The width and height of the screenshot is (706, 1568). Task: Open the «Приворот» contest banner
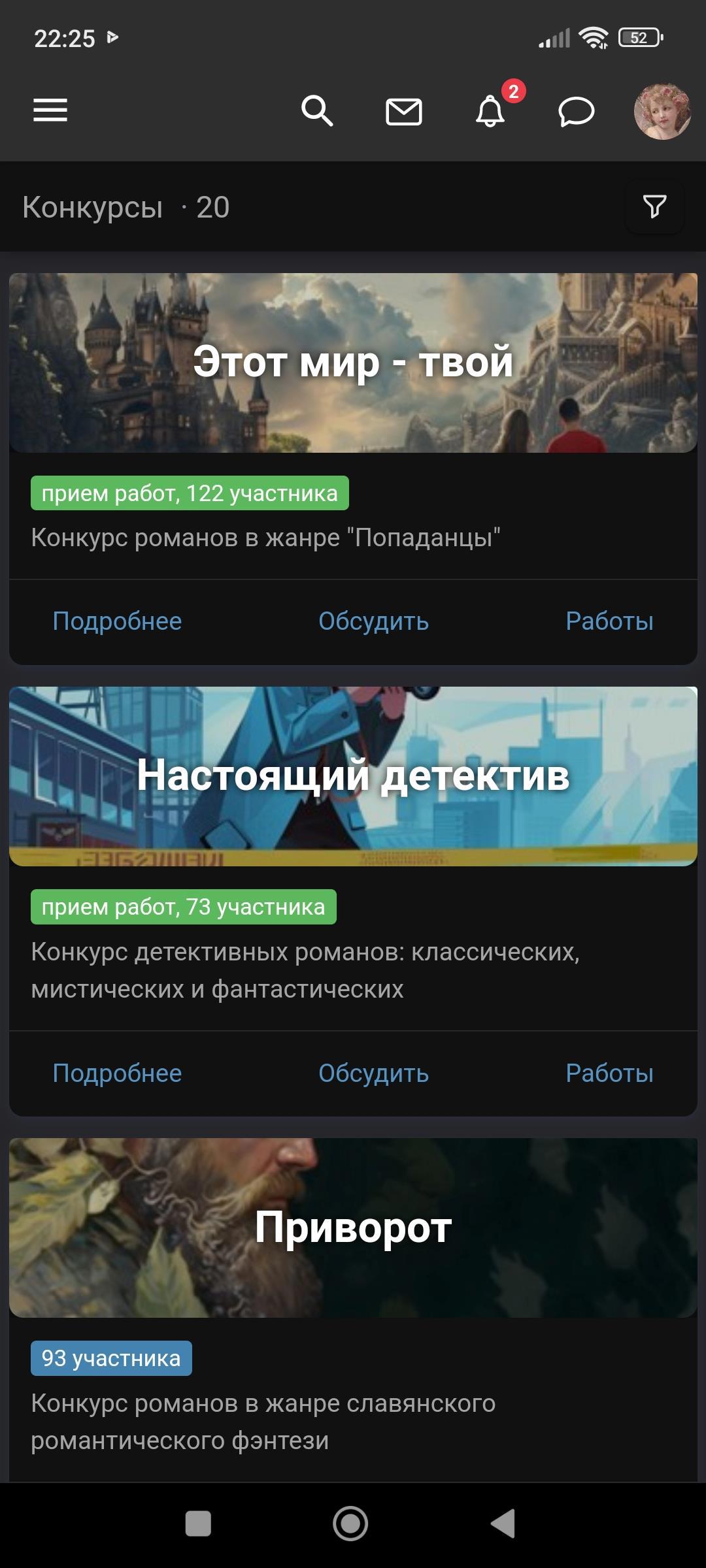click(353, 1228)
